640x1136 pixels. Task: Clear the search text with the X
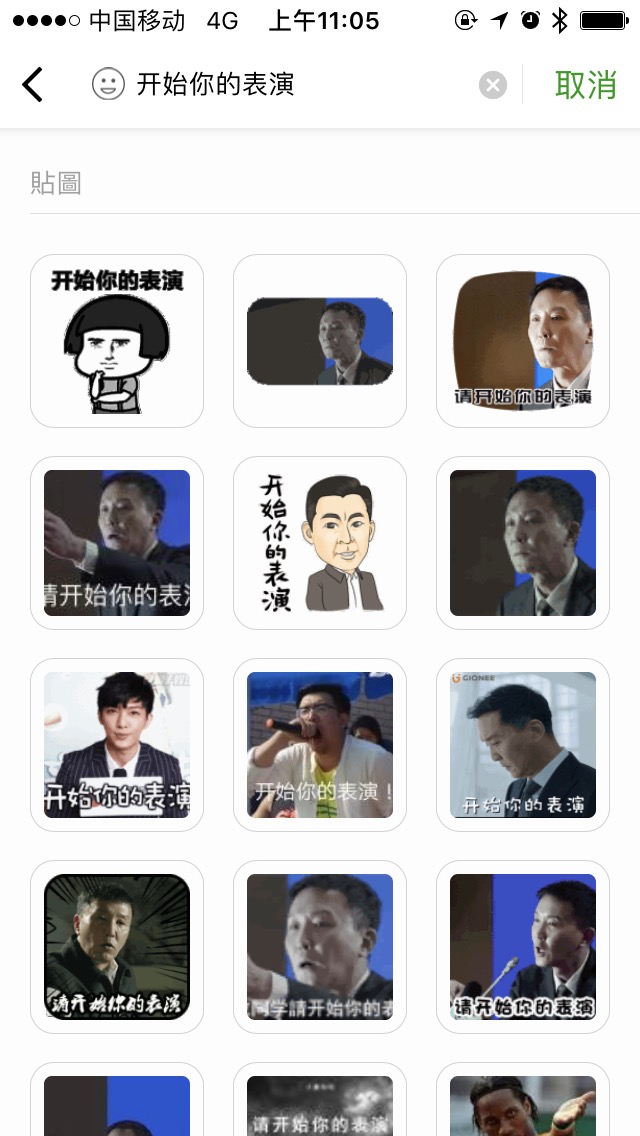pyautogui.click(x=493, y=86)
